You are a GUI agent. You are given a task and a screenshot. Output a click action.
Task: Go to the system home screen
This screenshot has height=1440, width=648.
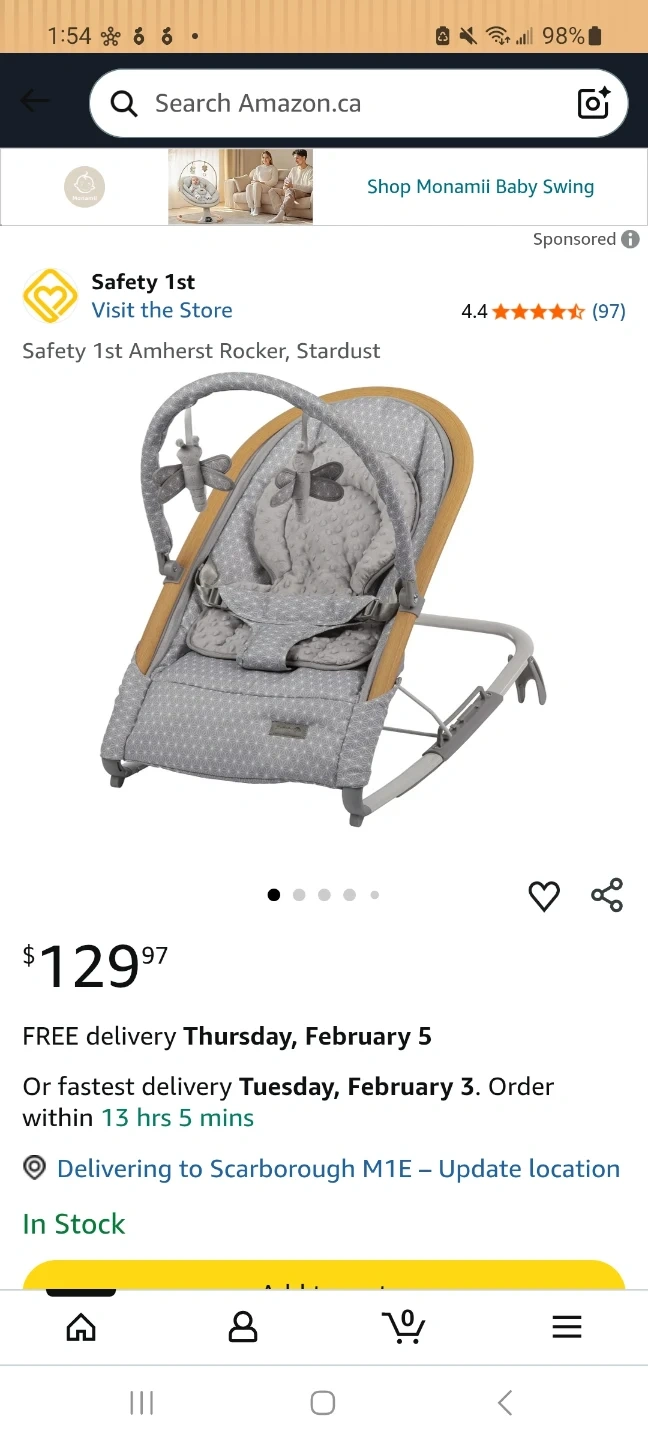(x=322, y=1403)
